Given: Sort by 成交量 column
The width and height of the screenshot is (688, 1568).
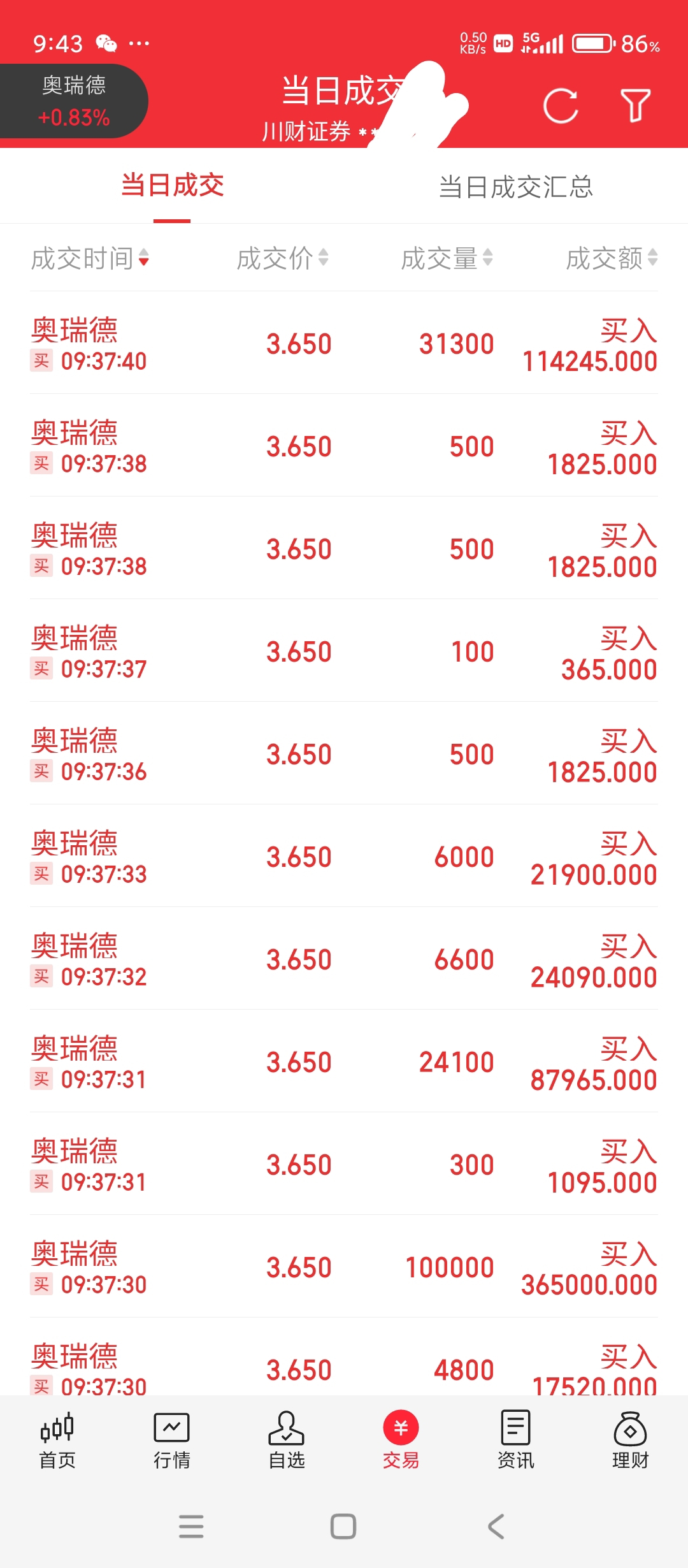Looking at the screenshot, I should pyautogui.click(x=447, y=258).
